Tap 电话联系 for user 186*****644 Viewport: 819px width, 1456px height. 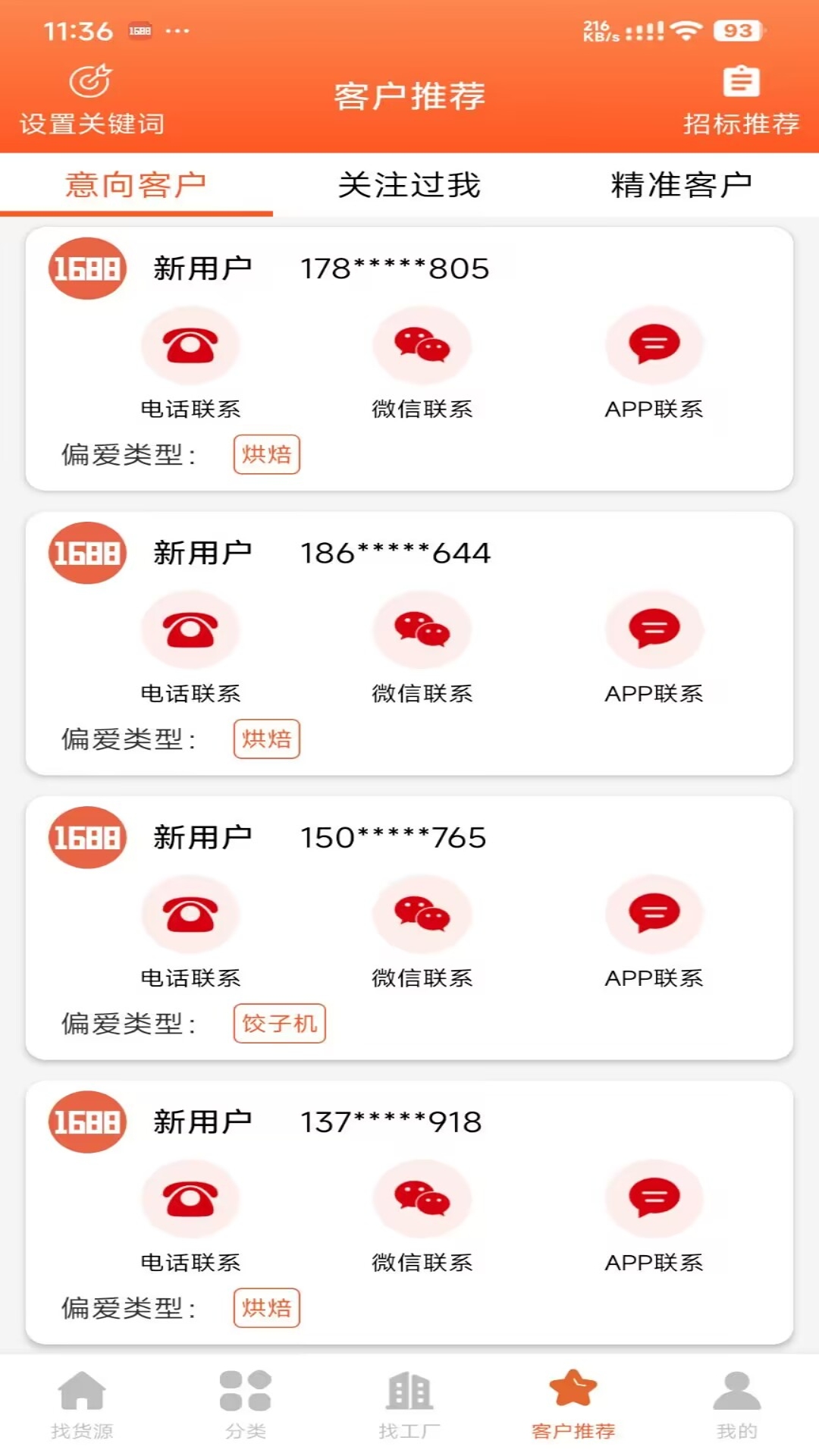click(x=190, y=647)
